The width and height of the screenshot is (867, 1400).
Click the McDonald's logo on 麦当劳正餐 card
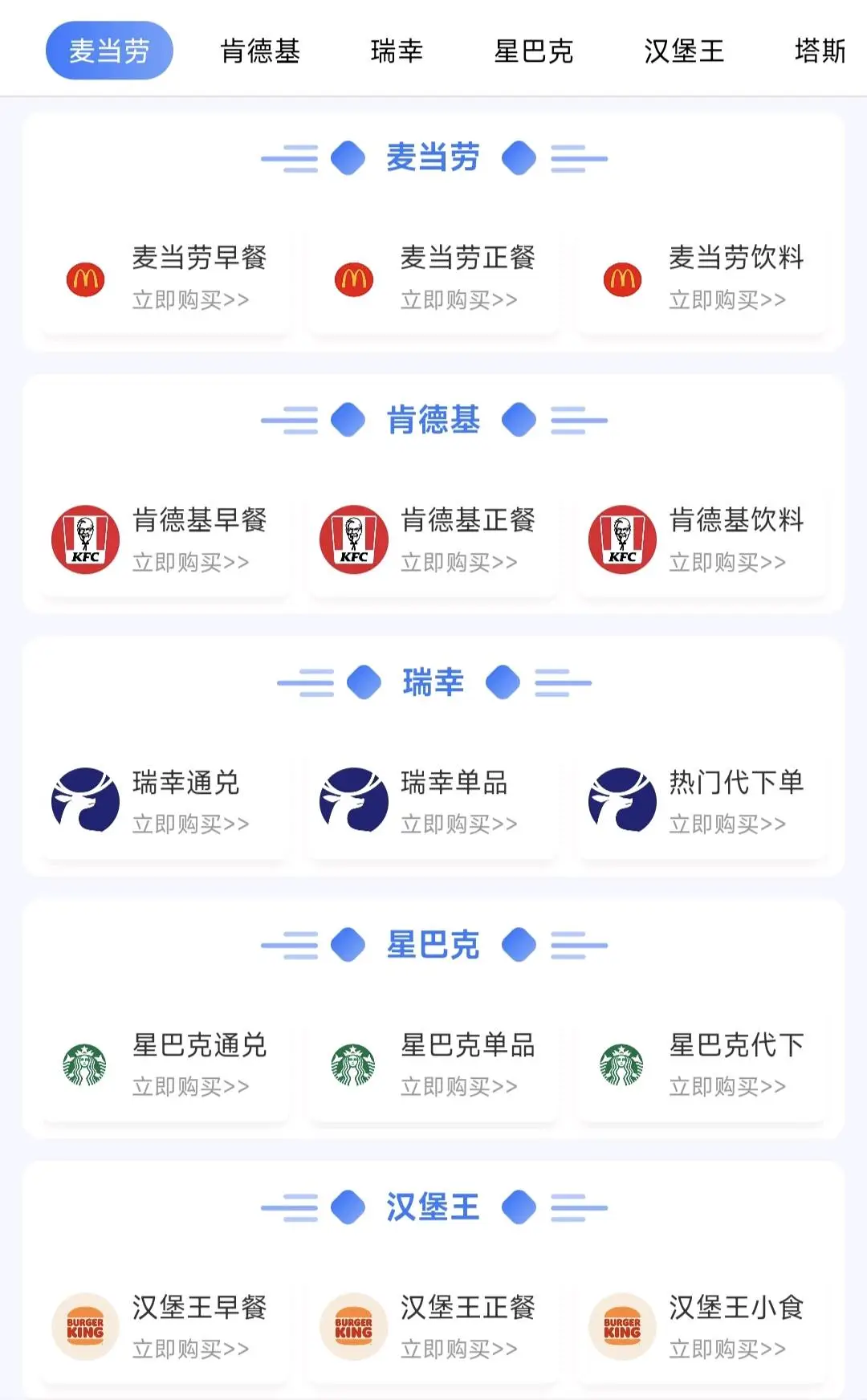tap(353, 278)
